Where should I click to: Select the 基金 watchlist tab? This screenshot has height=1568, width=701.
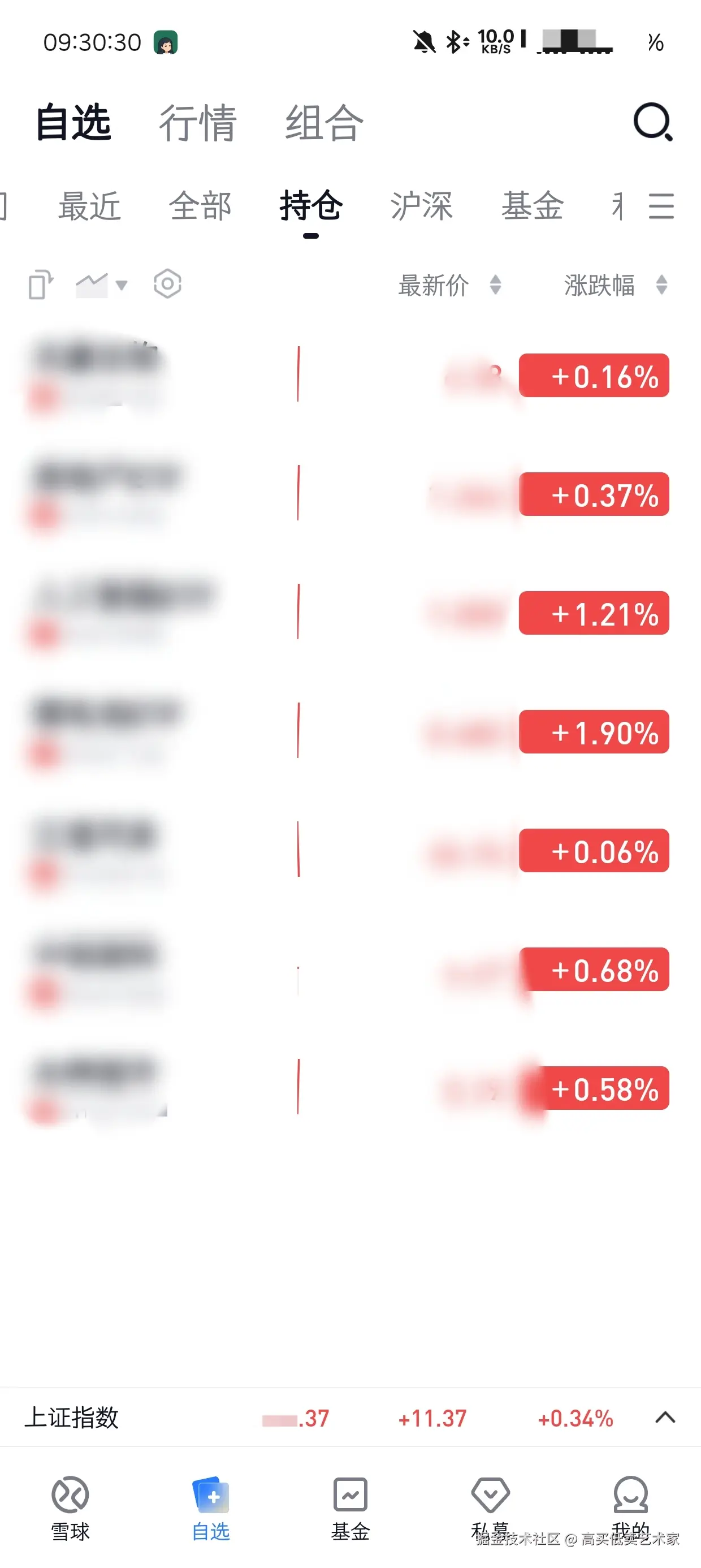click(x=532, y=206)
